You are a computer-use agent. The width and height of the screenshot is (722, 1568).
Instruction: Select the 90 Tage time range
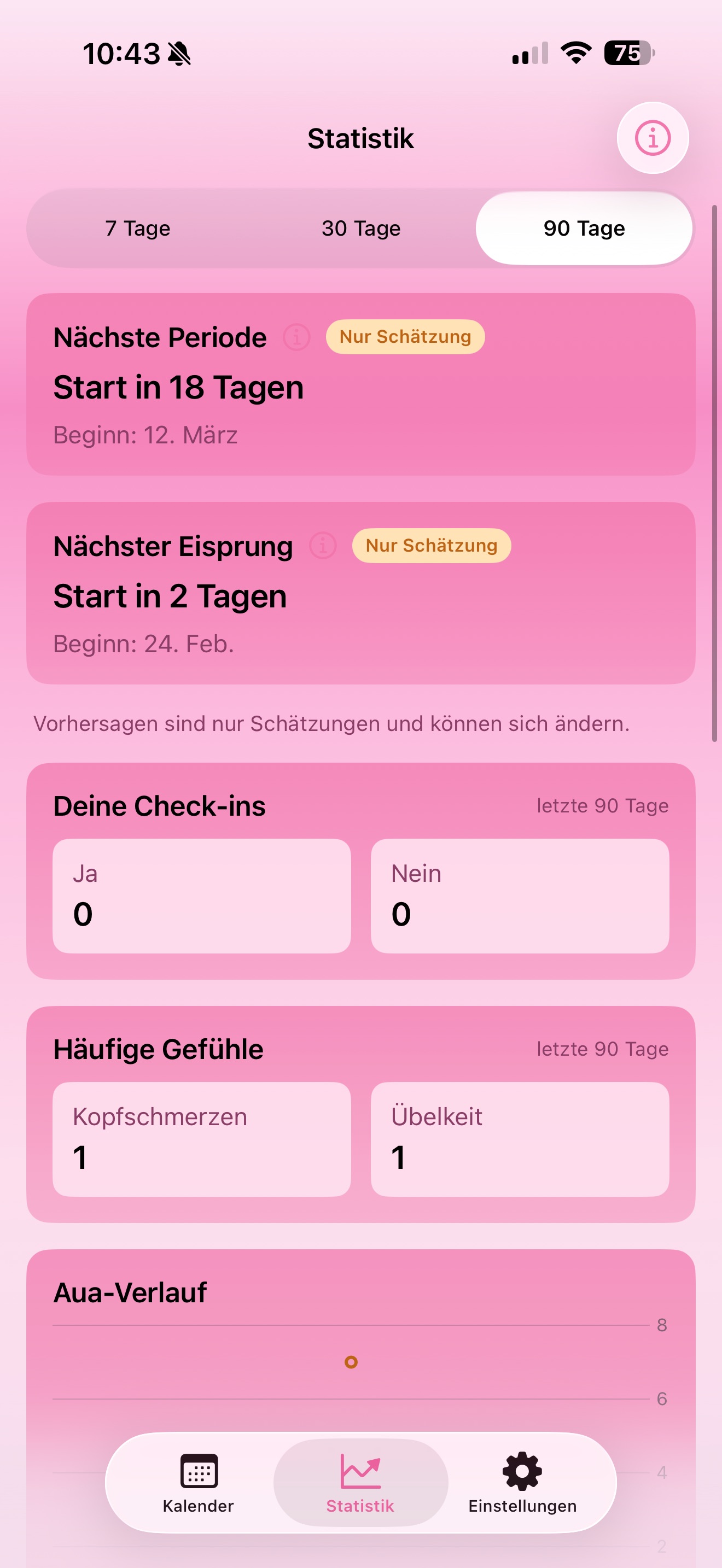pos(583,229)
